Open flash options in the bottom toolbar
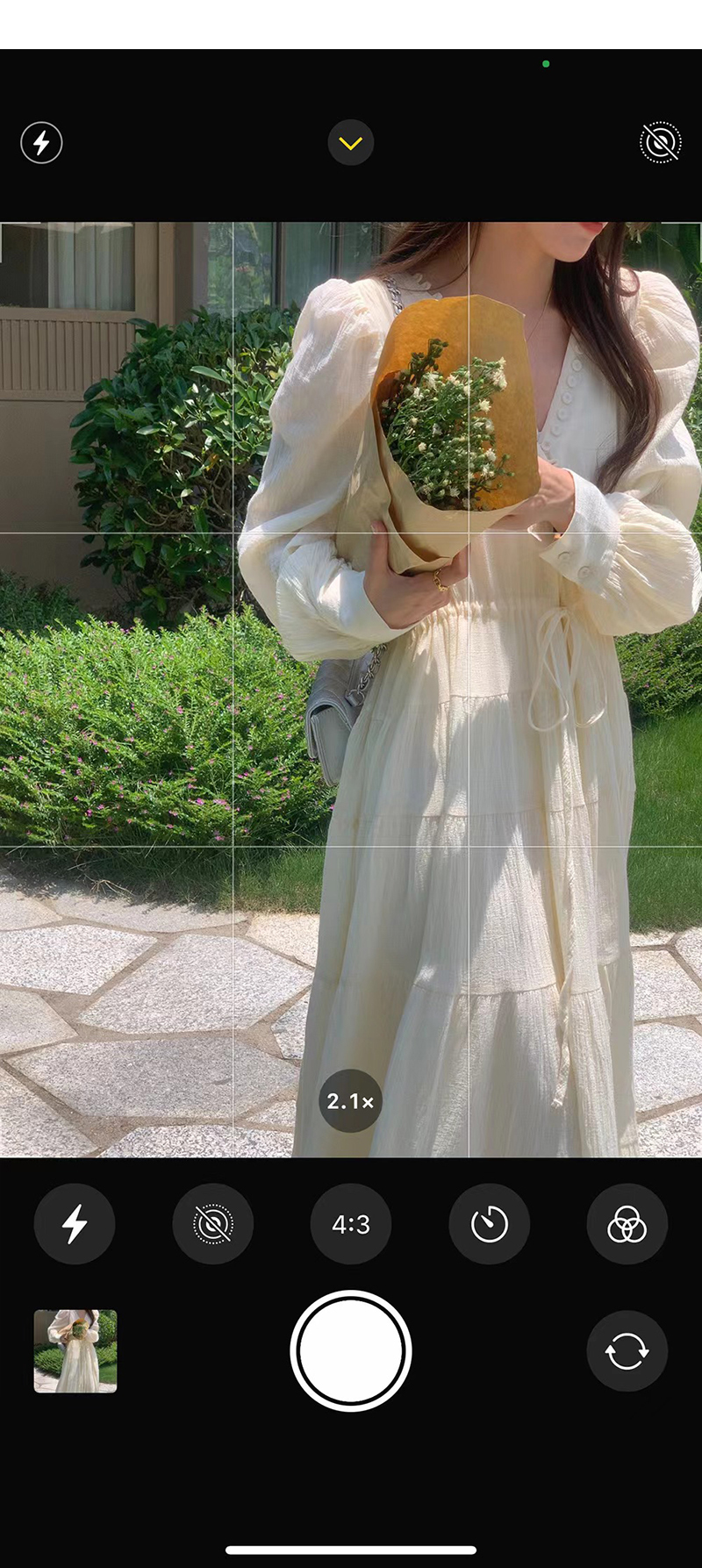 (x=75, y=1224)
